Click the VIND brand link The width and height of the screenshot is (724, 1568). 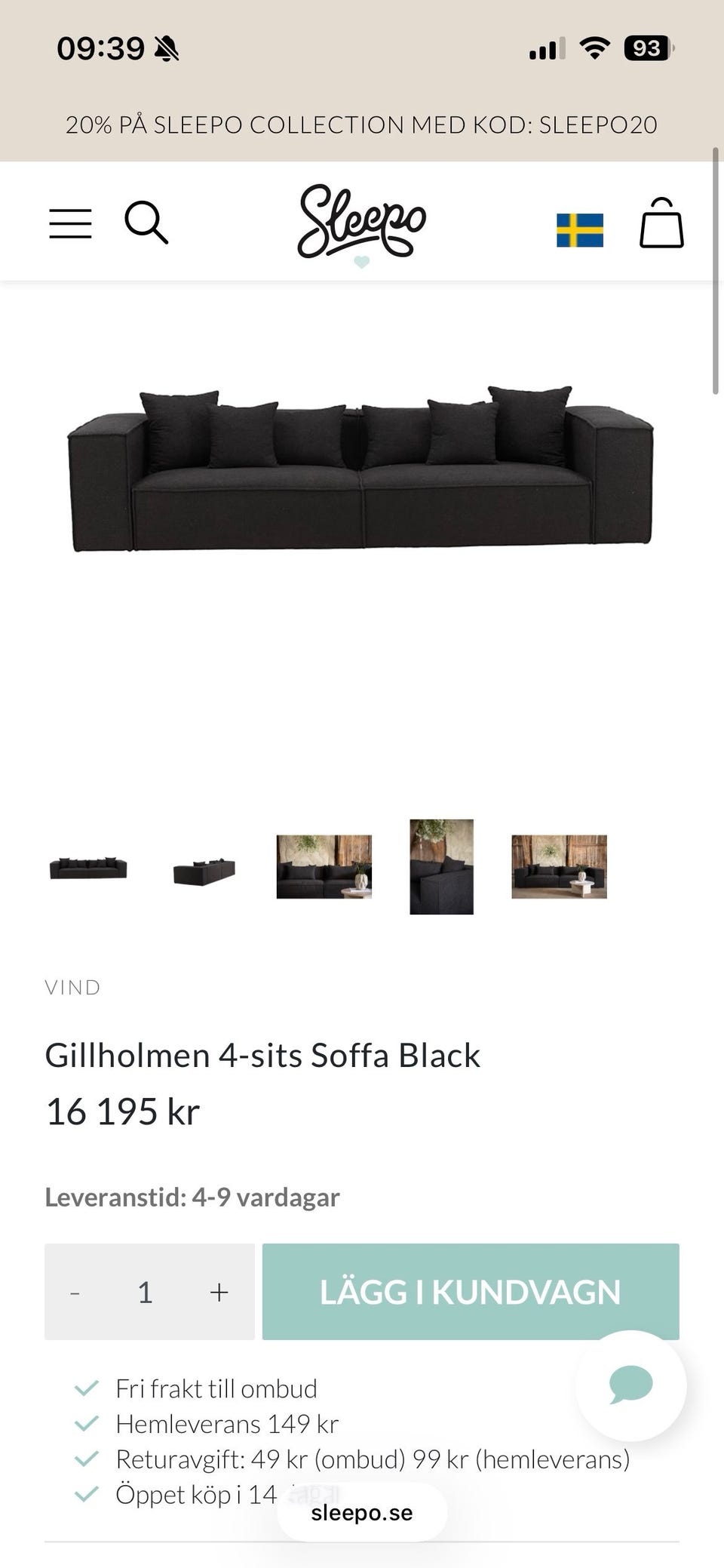(72, 987)
